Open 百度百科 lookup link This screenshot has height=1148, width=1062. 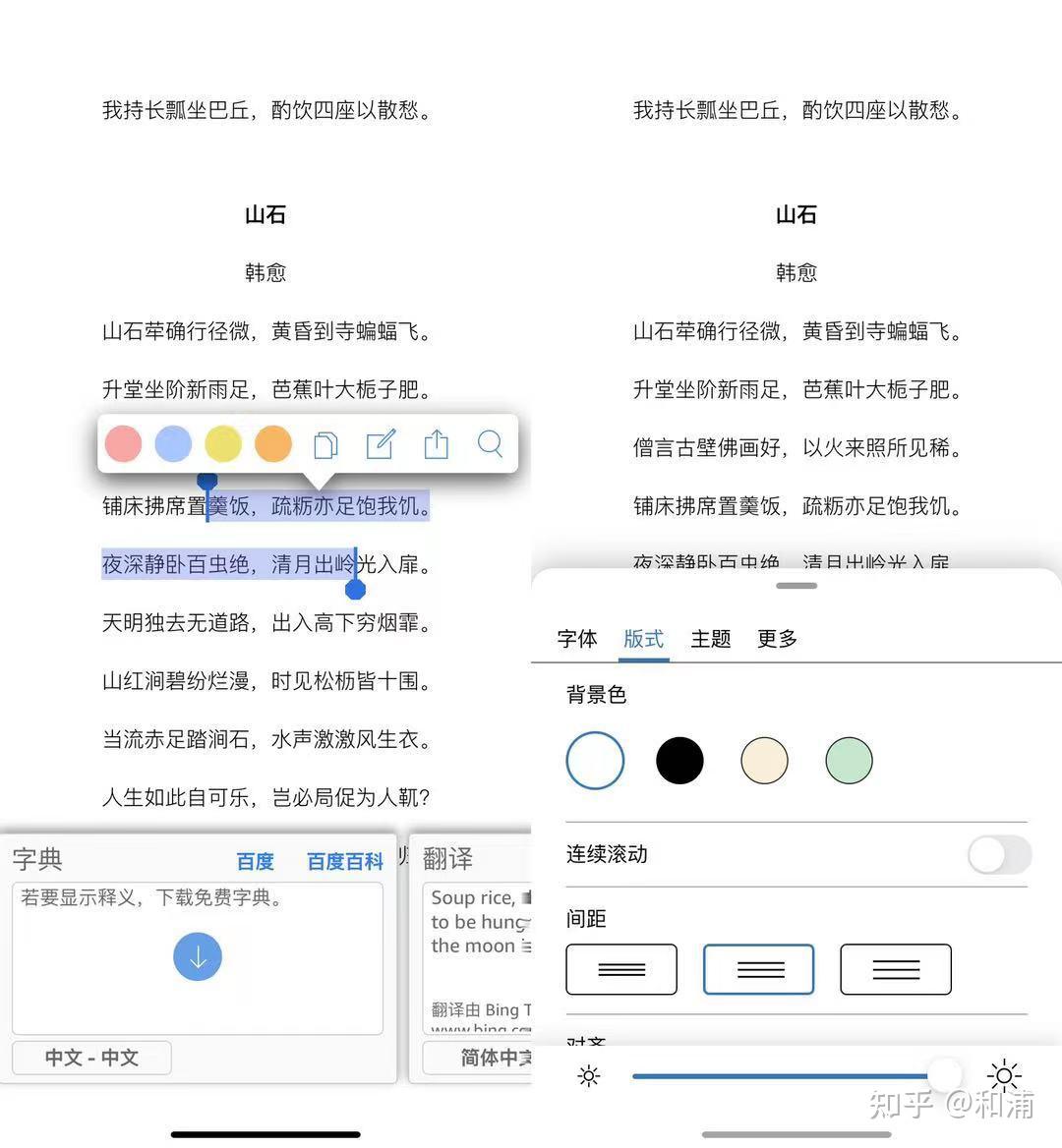click(344, 862)
